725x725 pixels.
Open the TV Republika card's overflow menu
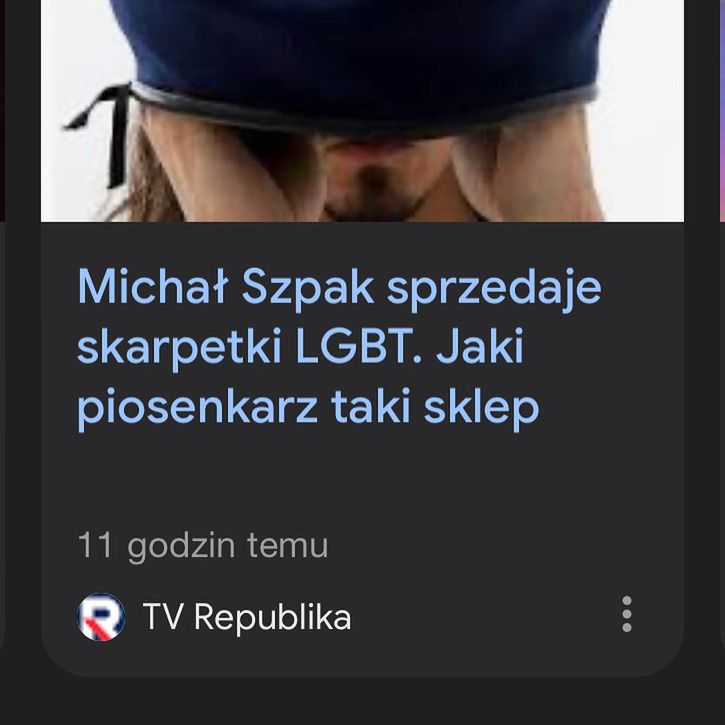627,614
